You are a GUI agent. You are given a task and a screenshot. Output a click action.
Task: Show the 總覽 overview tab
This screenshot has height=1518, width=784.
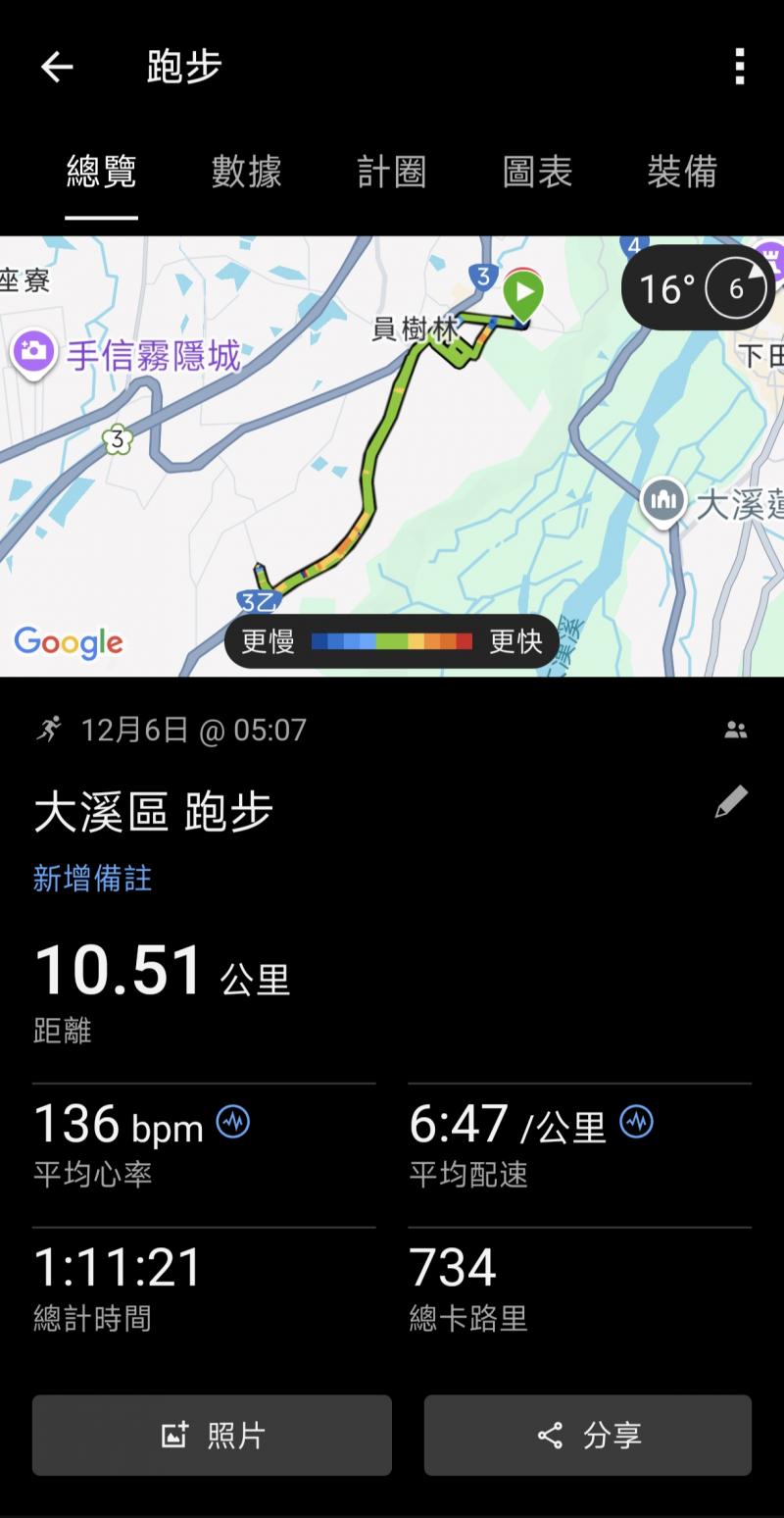(x=102, y=172)
